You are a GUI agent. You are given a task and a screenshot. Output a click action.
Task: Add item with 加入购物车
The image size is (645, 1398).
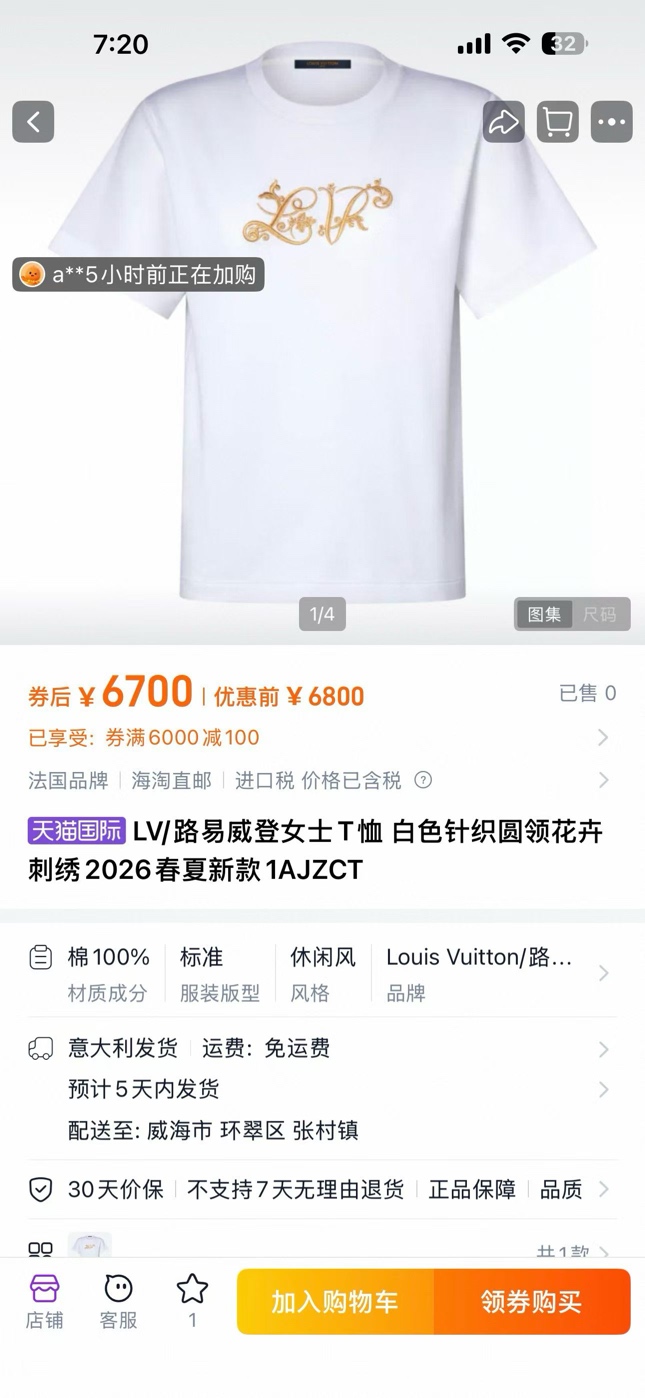coord(335,1302)
